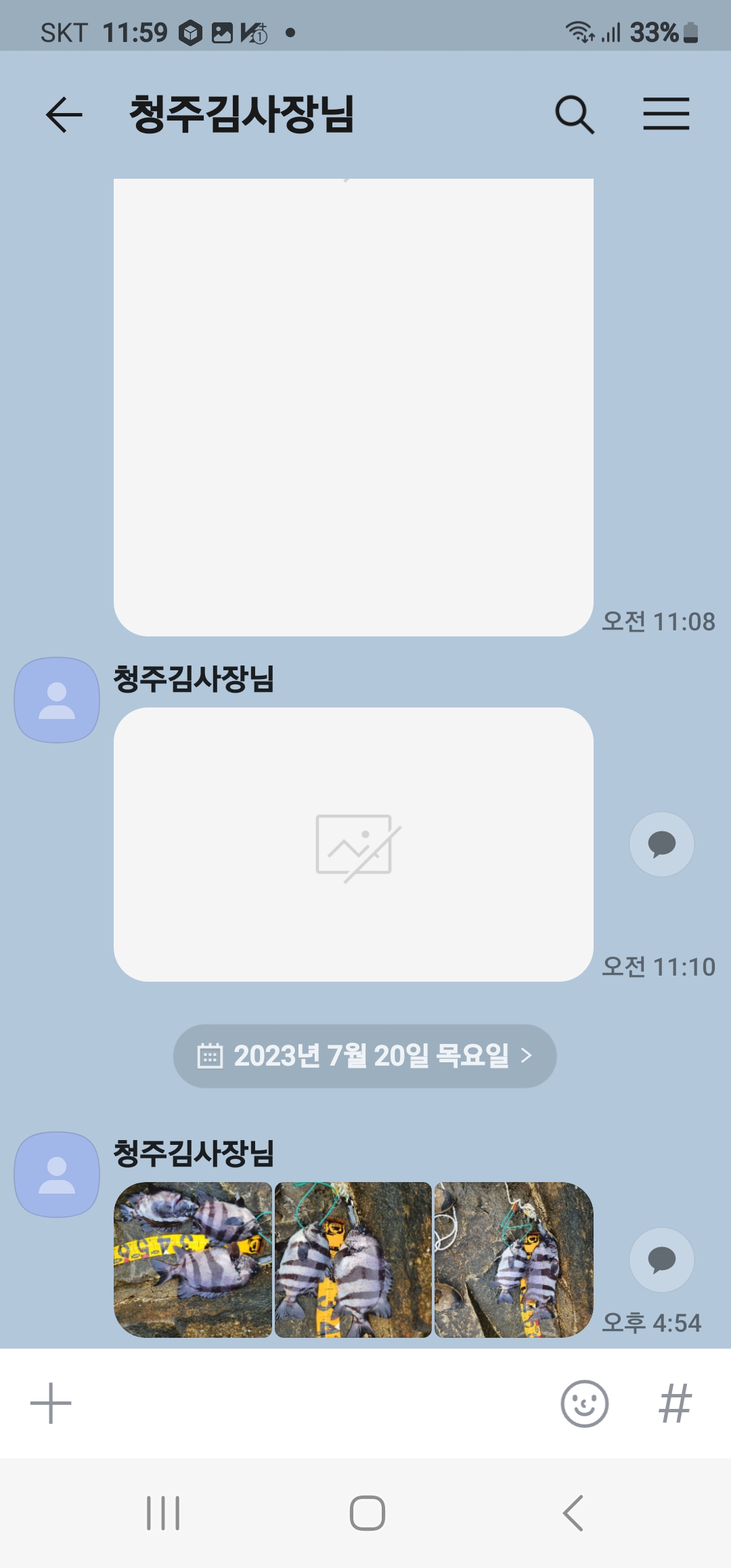Reply to the 오후 4:54 photo message

click(x=661, y=1259)
